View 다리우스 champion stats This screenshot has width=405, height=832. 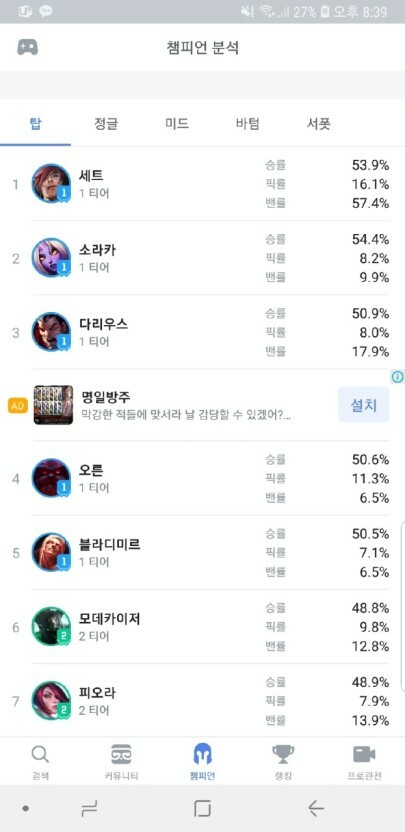[x=202, y=332]
